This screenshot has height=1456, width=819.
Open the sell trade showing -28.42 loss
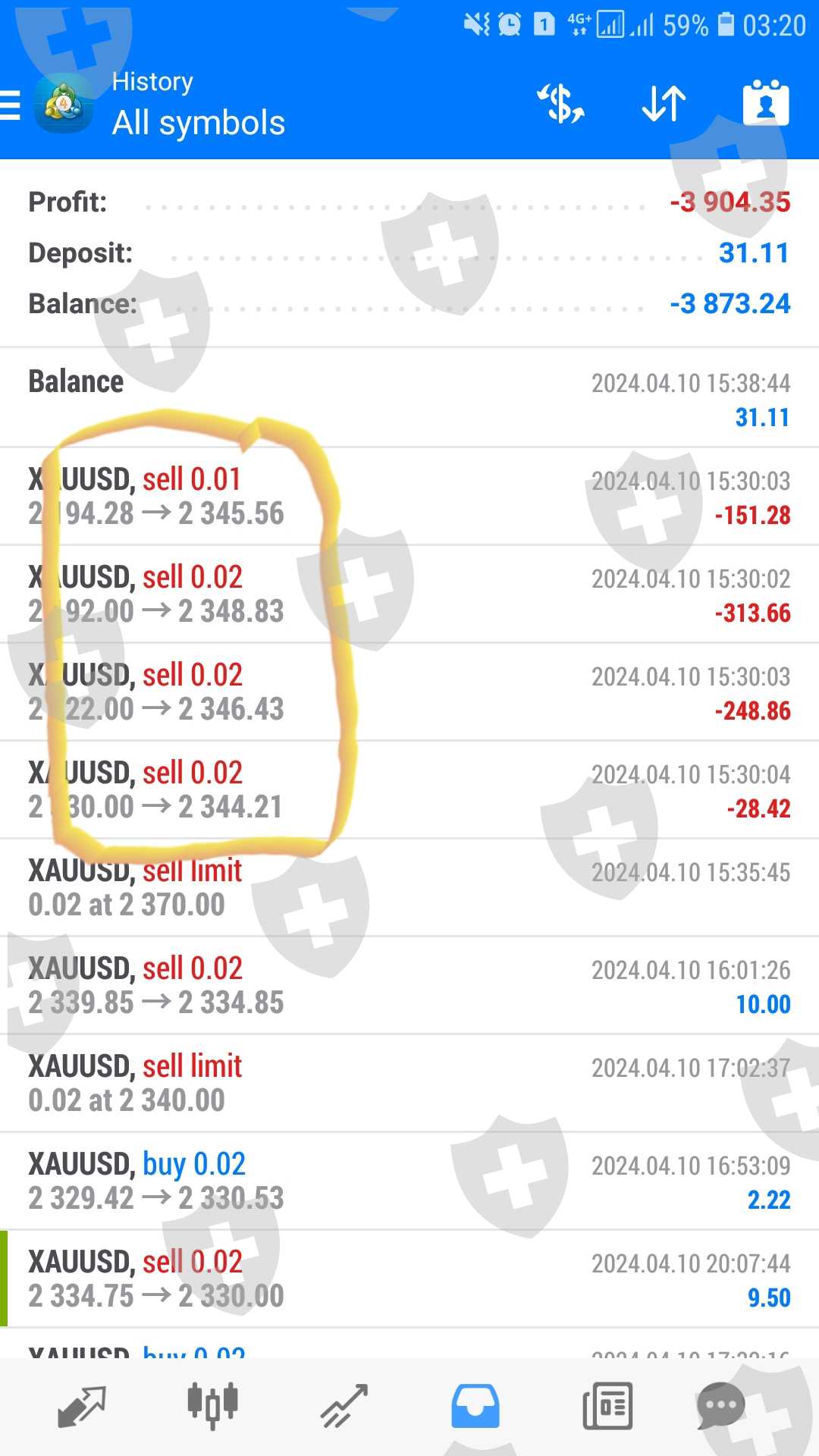point(409,790)
